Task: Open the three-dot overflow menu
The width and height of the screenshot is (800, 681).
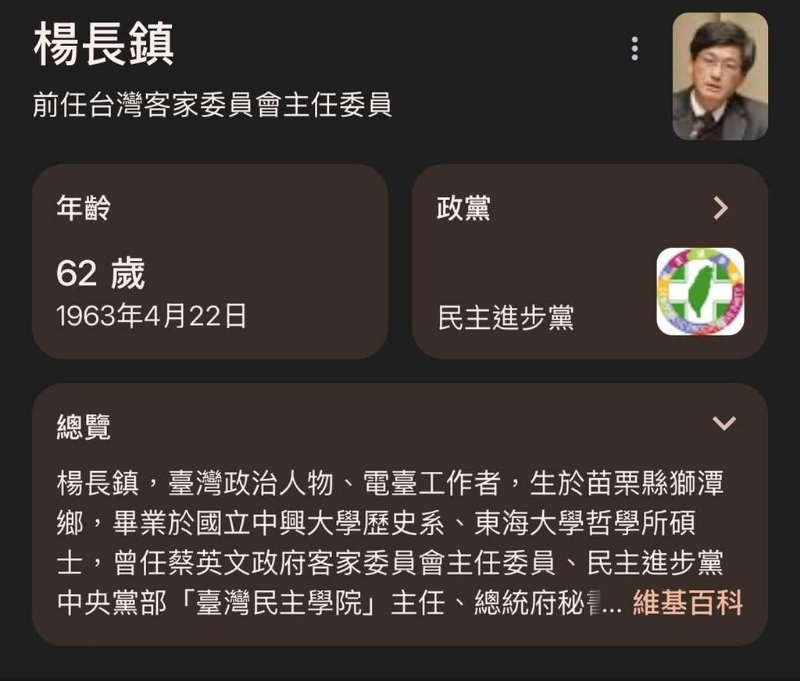Action: pyautogui.click(x=635, y=48)
